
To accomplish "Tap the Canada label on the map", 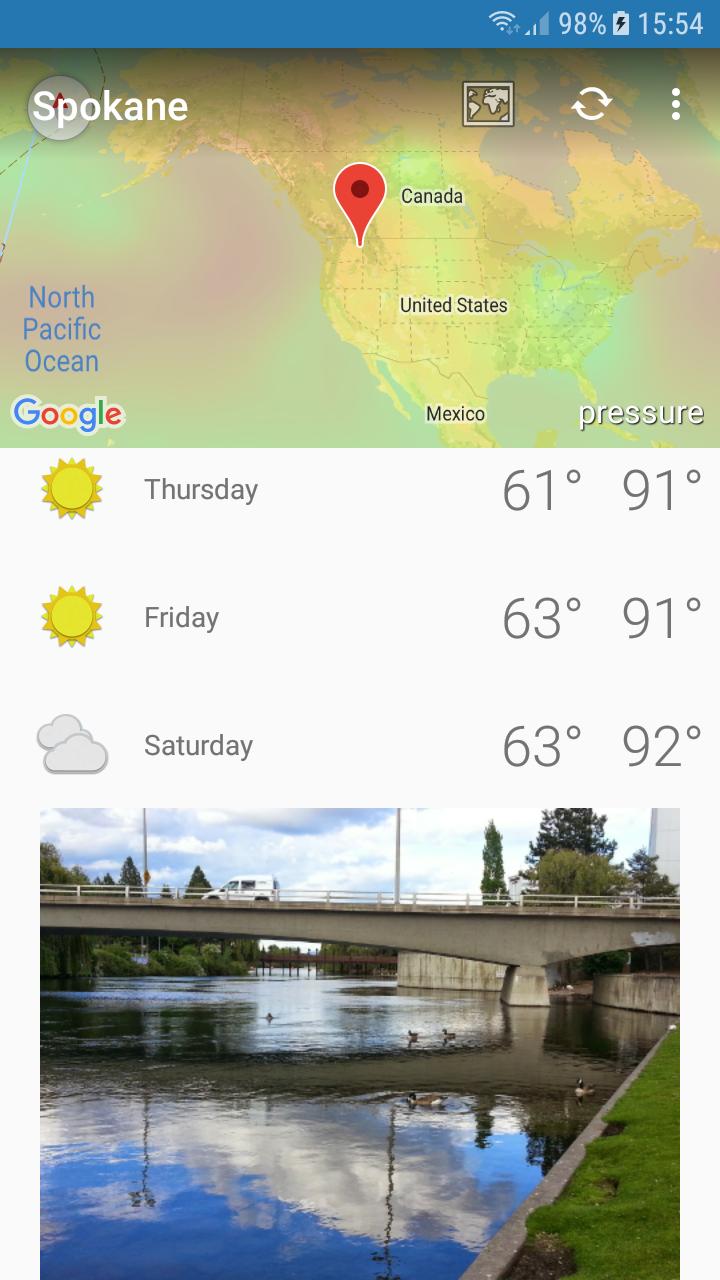I will (x=432, y=197).
